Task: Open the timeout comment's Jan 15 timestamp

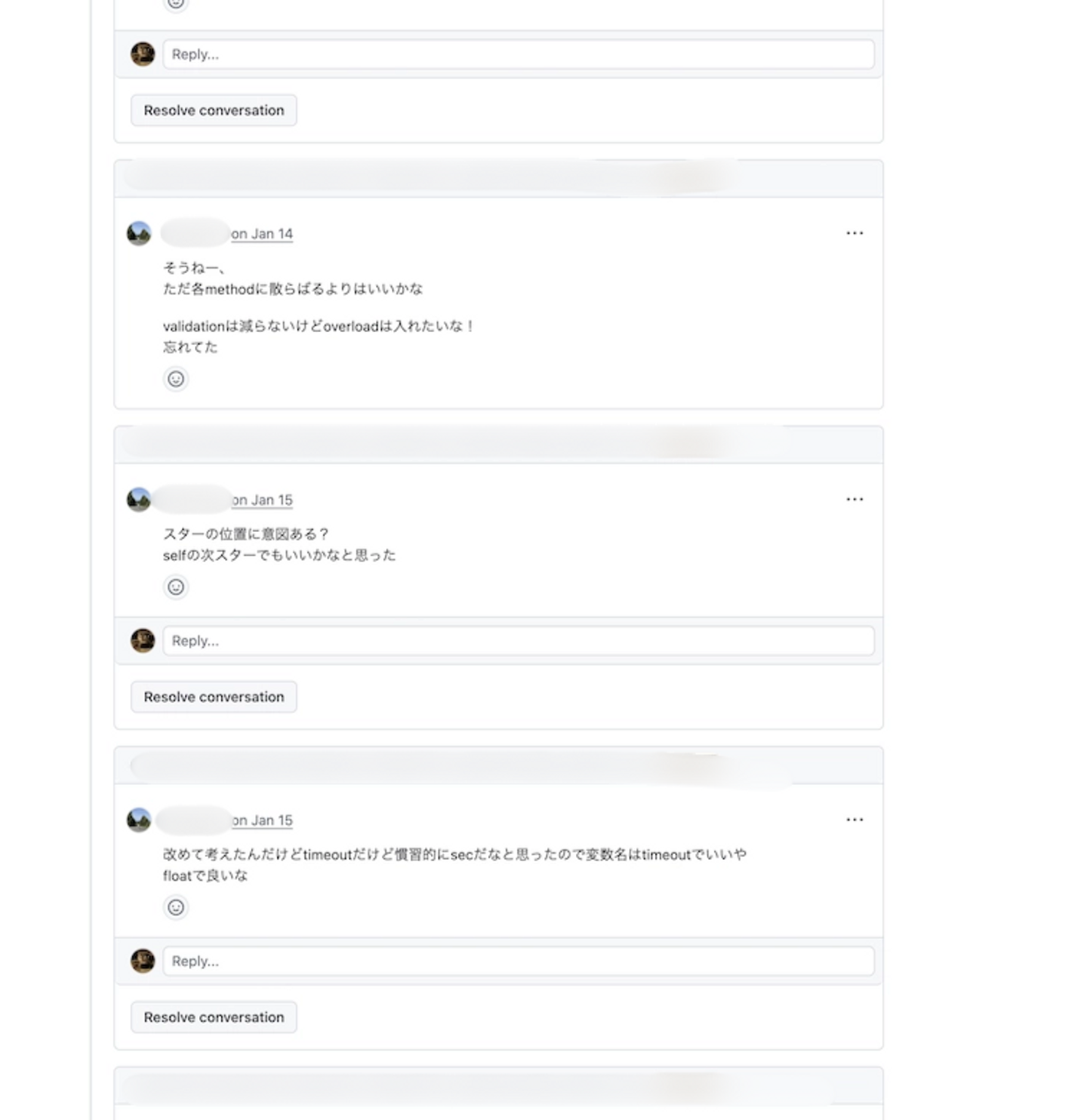Action: 263,820
